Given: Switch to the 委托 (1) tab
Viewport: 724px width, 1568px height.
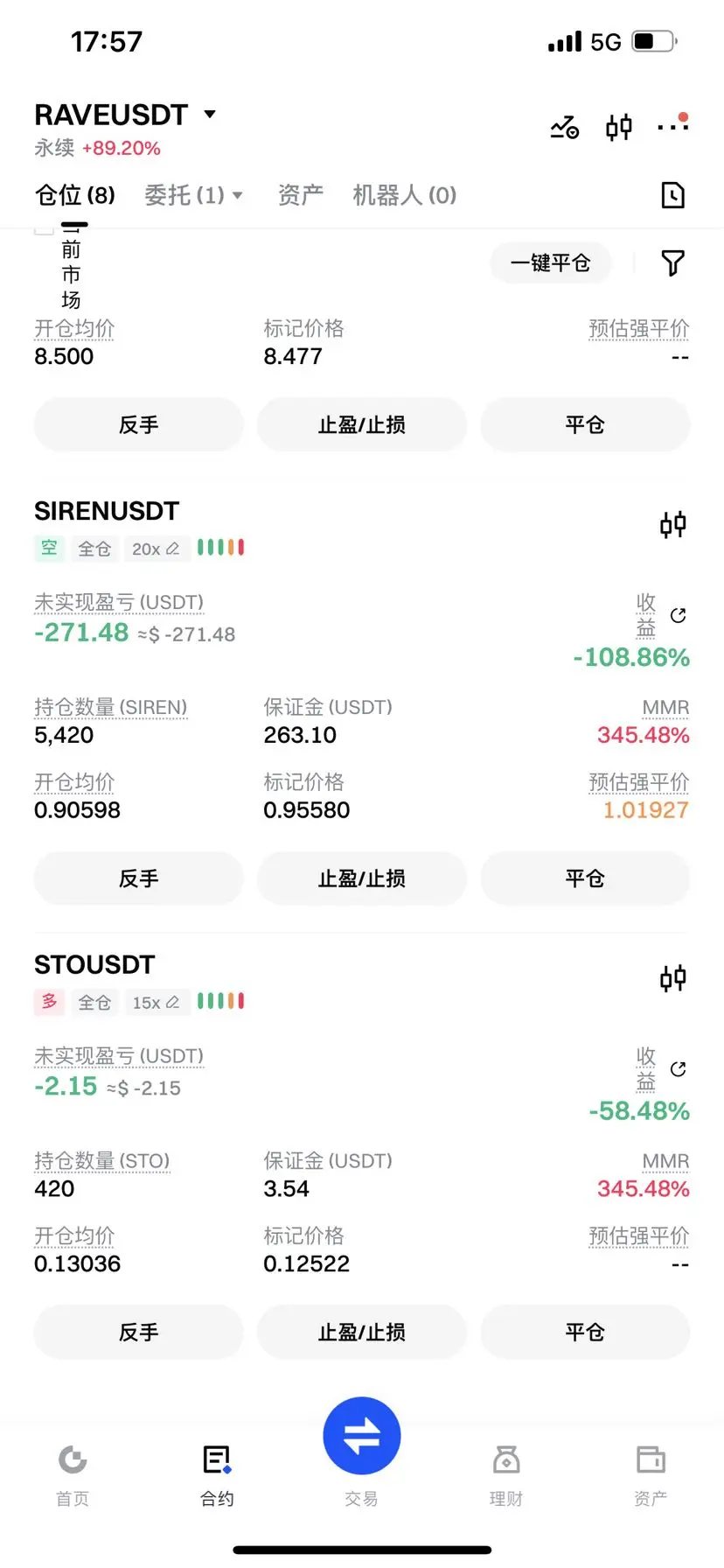Looking at the screenshot, I should coord(192,195).
